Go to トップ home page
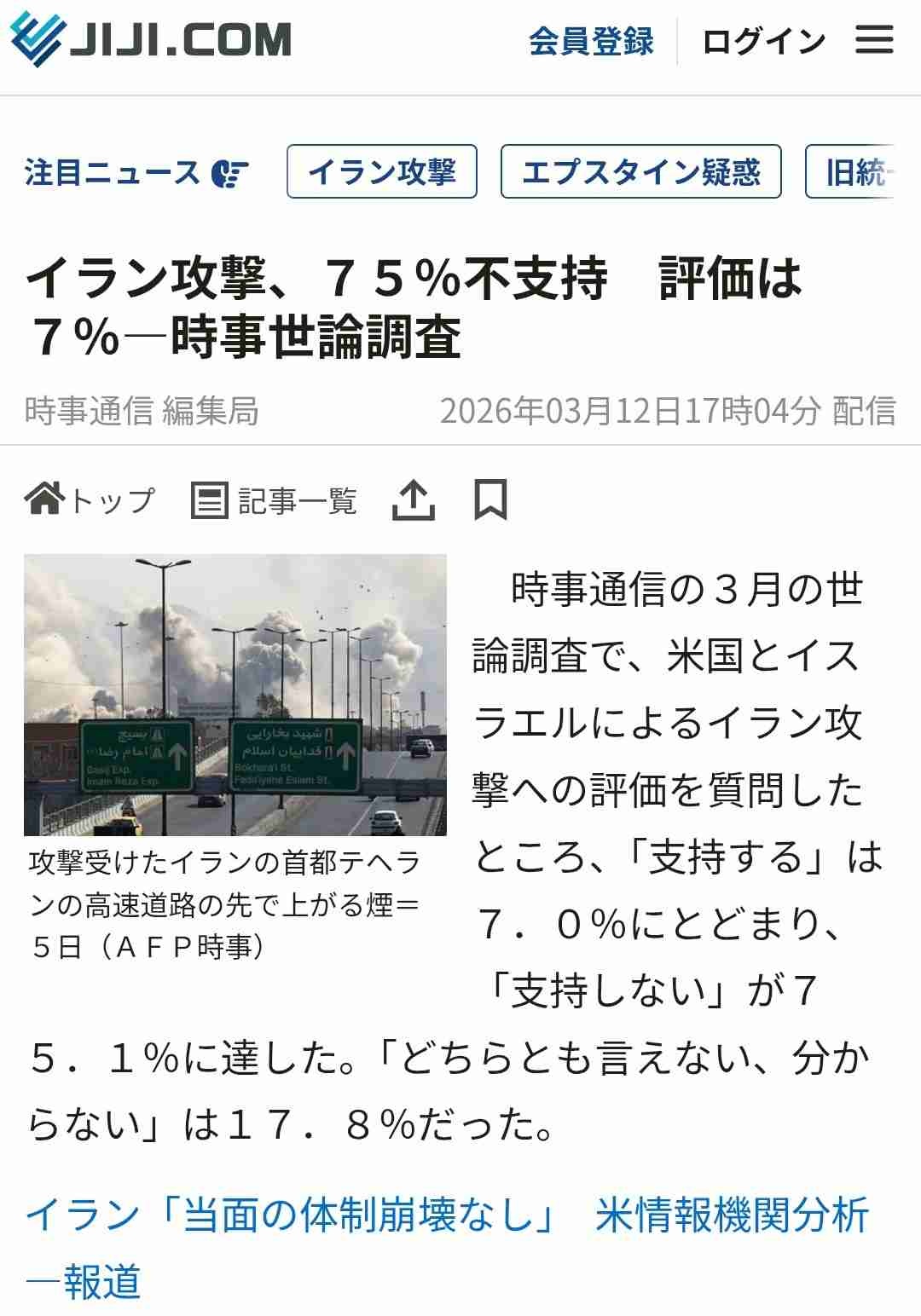The height and width of the screenshot is (1316, 921). 90,499
